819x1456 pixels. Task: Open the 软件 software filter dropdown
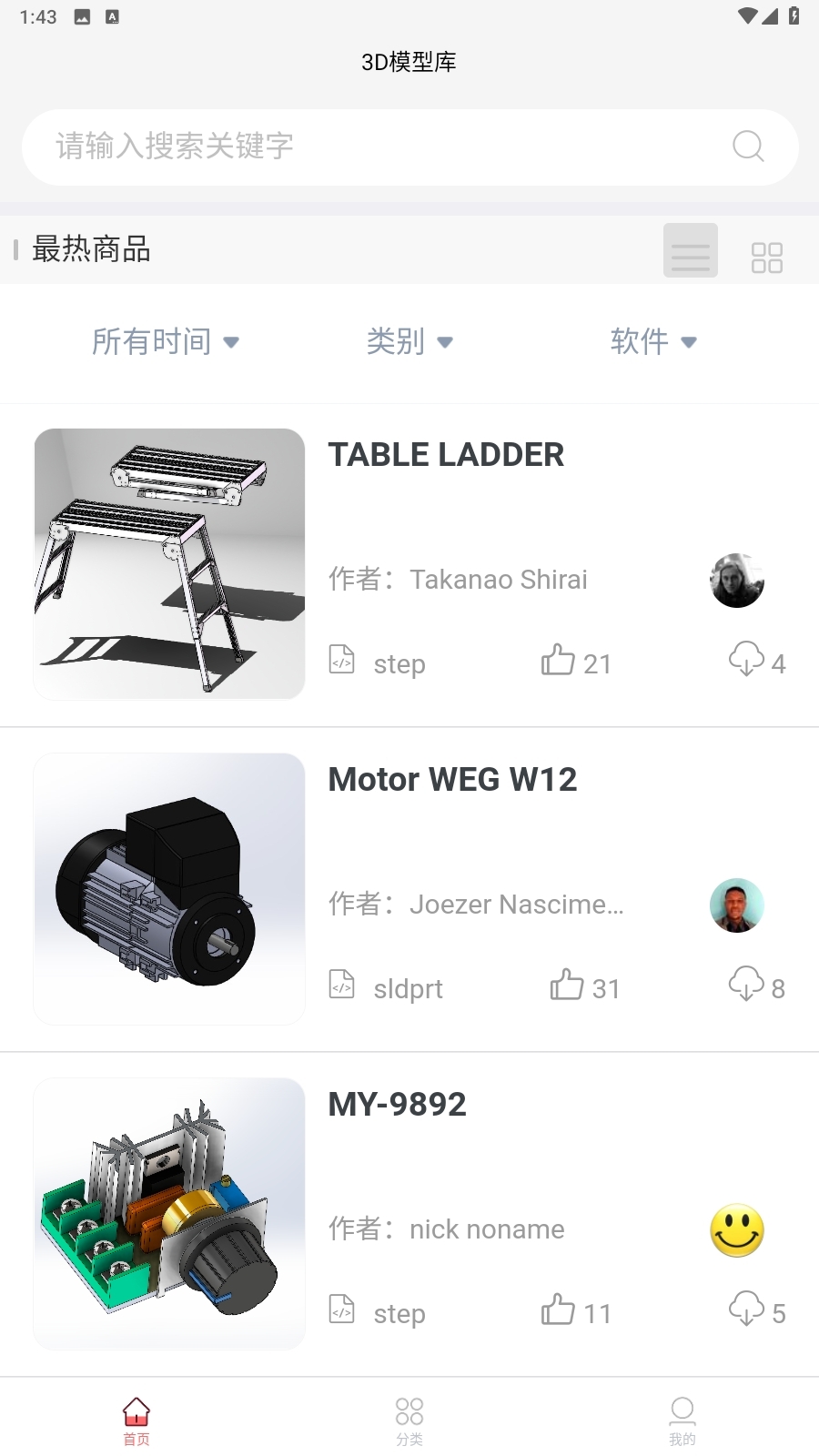653,341
